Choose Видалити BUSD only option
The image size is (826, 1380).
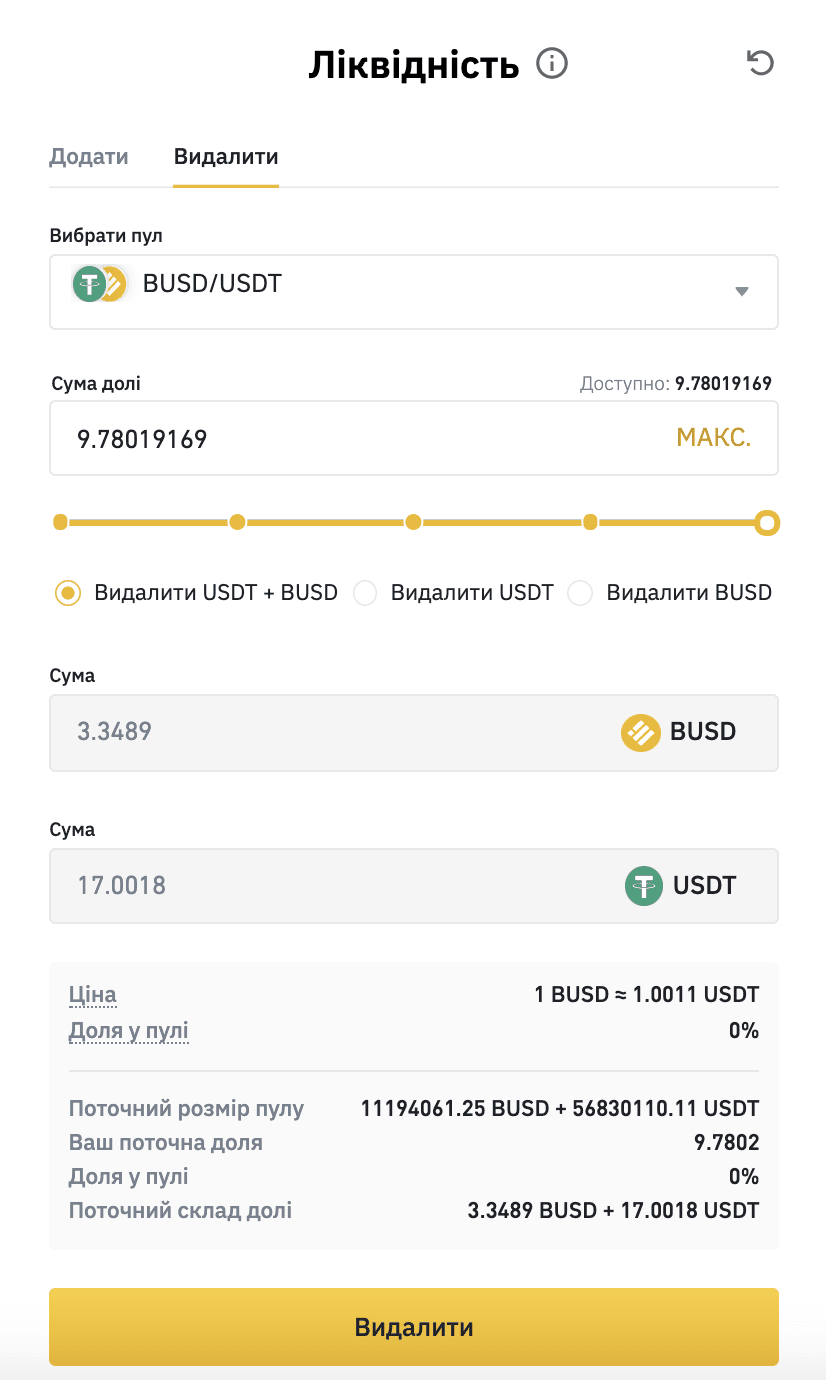pos(580,593)
